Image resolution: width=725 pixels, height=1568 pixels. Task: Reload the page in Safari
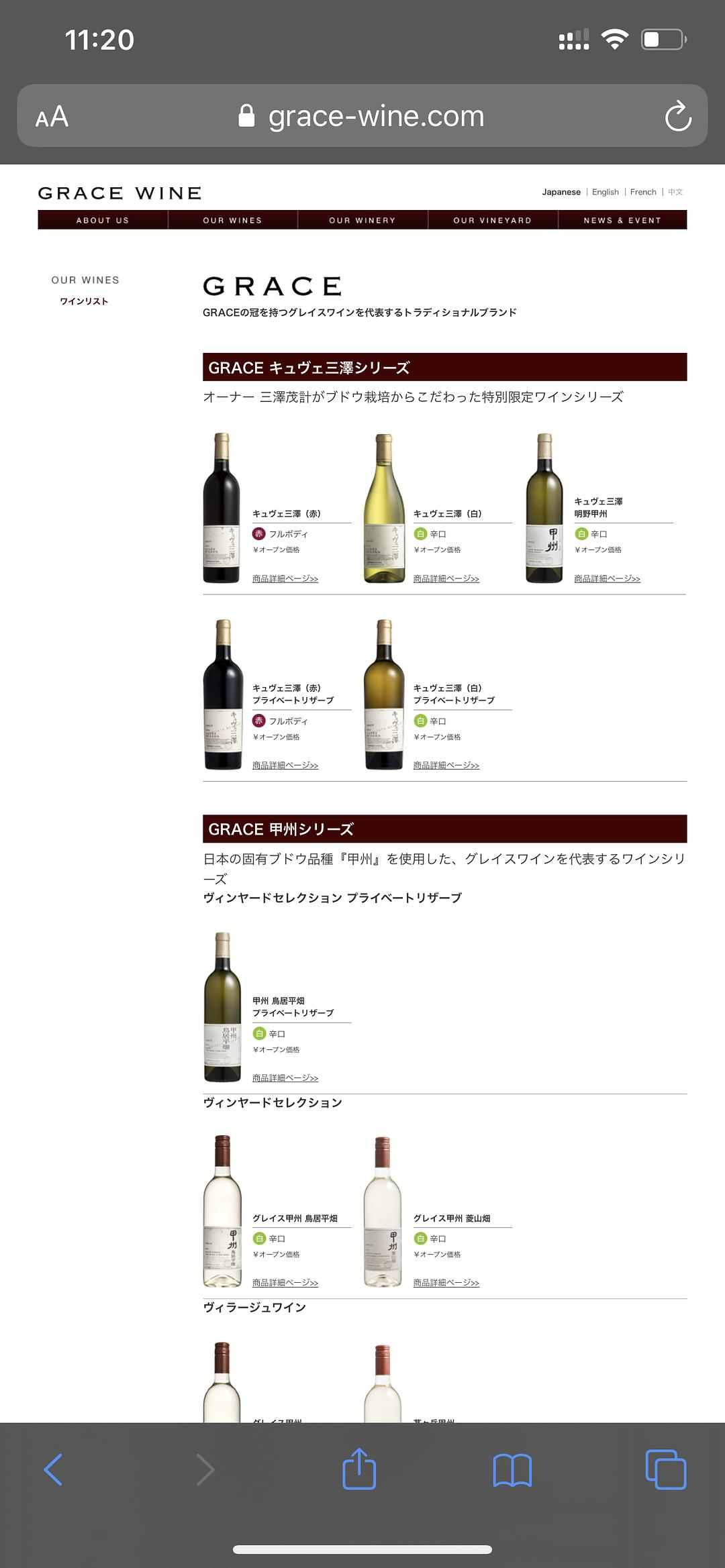677,116
